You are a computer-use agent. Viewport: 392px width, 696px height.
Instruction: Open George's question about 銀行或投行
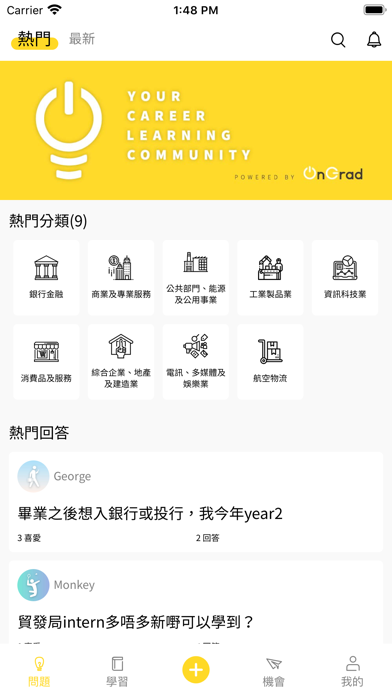pyautogui.click(x=196, y=502)
